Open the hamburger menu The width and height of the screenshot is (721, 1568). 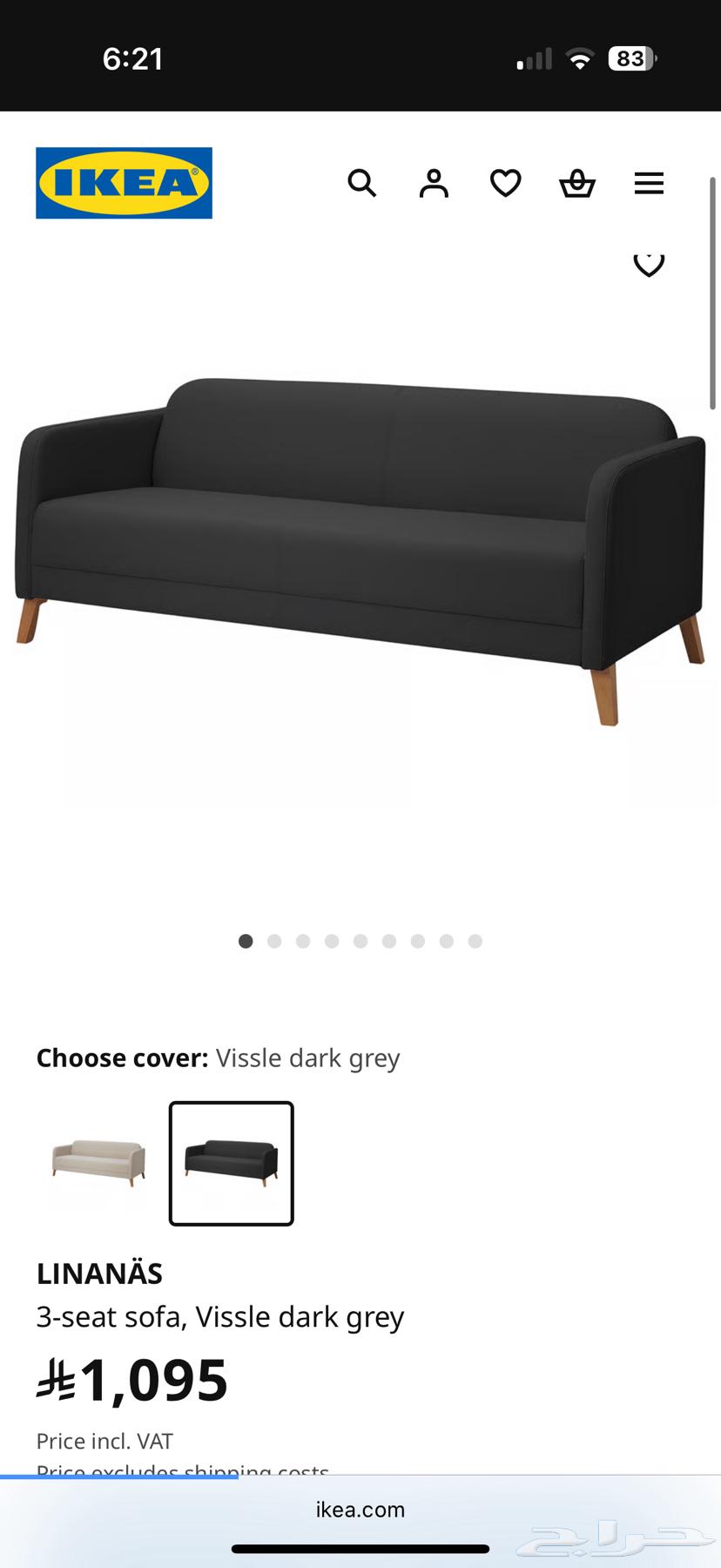tap(649, 183)
